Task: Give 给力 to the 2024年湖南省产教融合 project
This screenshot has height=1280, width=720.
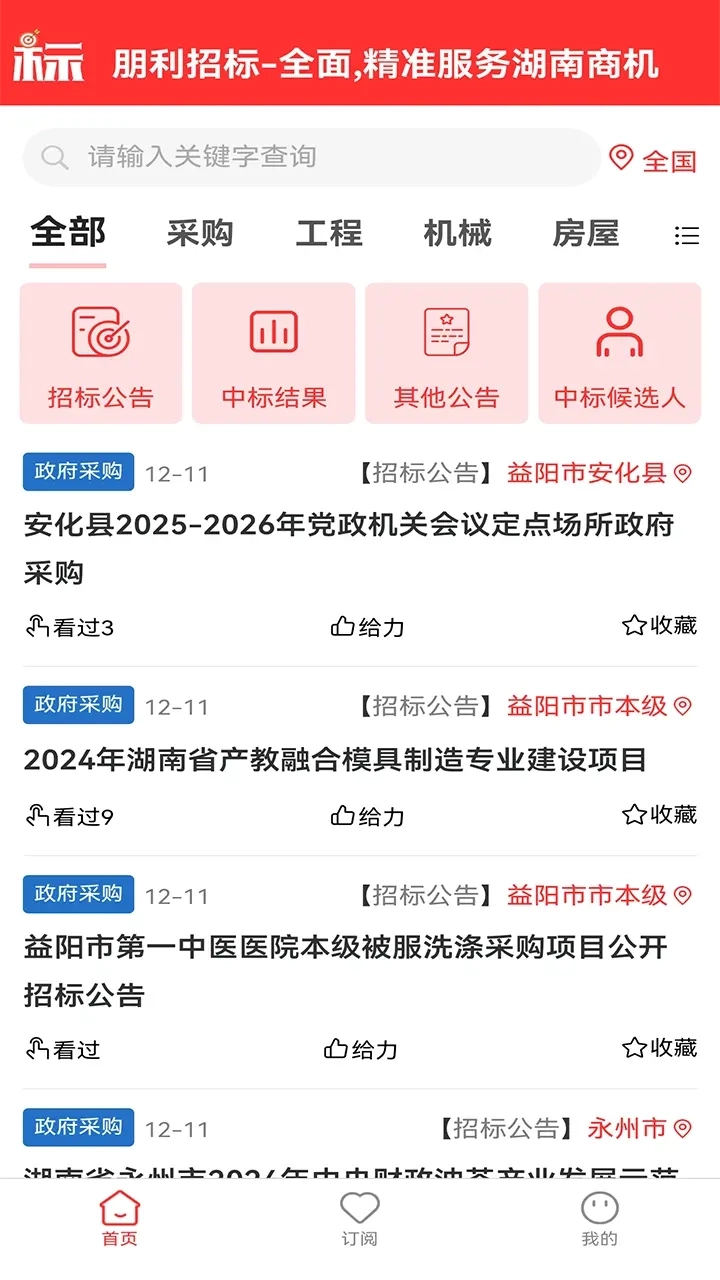Action: [367, 816]
